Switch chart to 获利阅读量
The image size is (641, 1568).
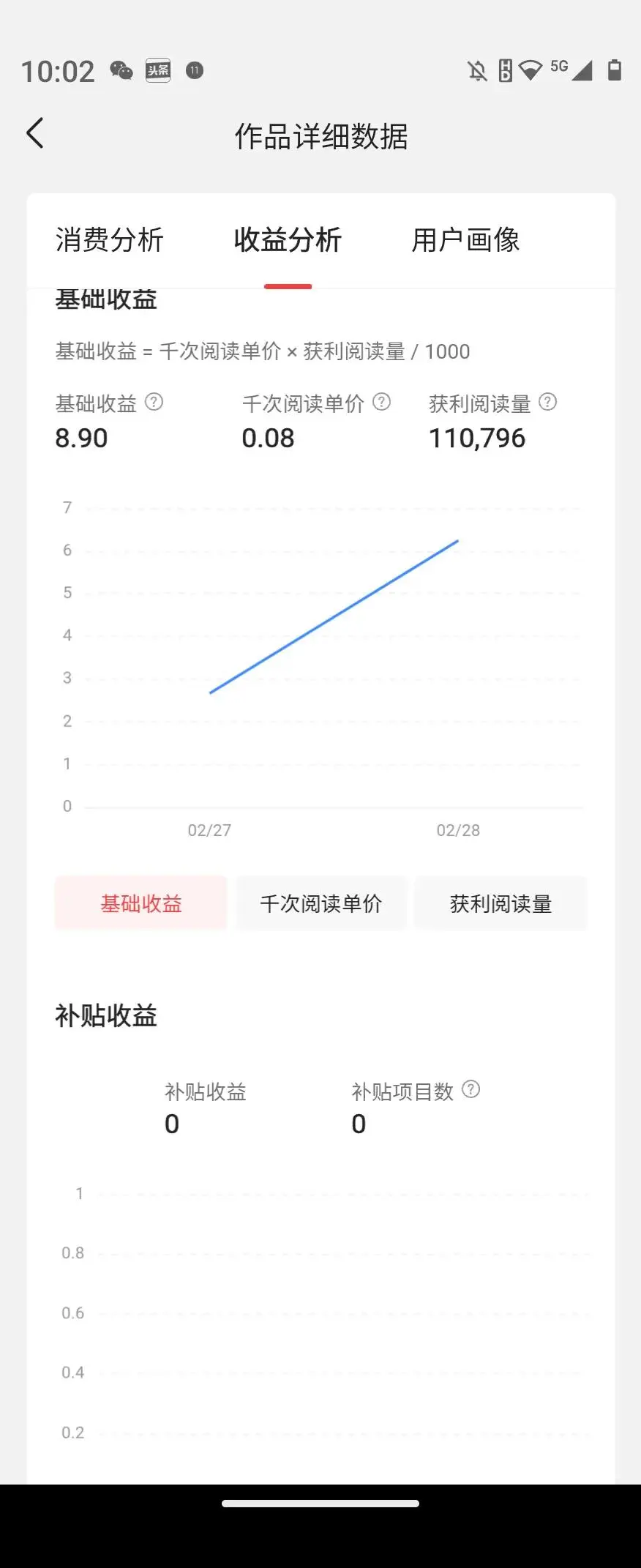coord(501,903)
